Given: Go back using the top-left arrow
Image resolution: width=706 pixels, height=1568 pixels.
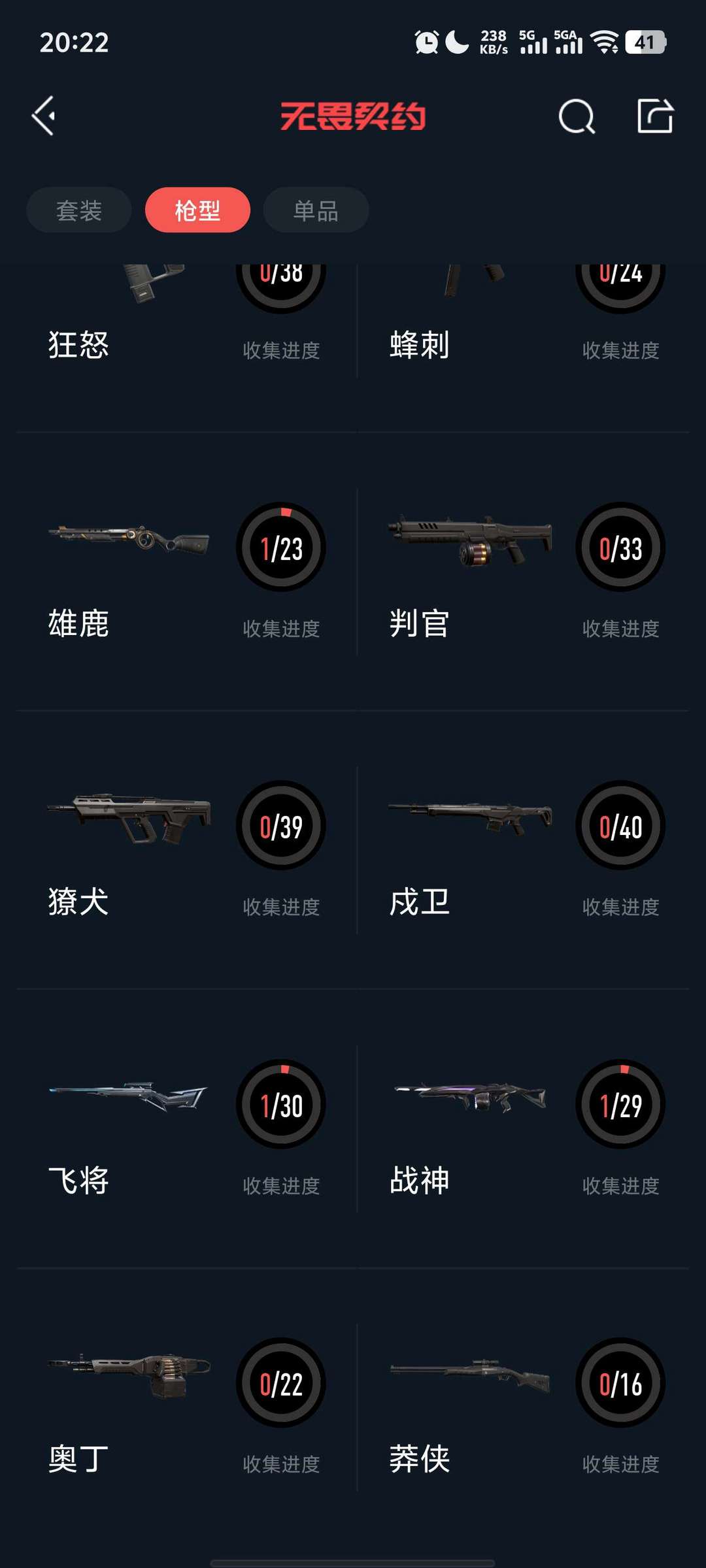Looking at the screenshot, I should pos(43,116).
